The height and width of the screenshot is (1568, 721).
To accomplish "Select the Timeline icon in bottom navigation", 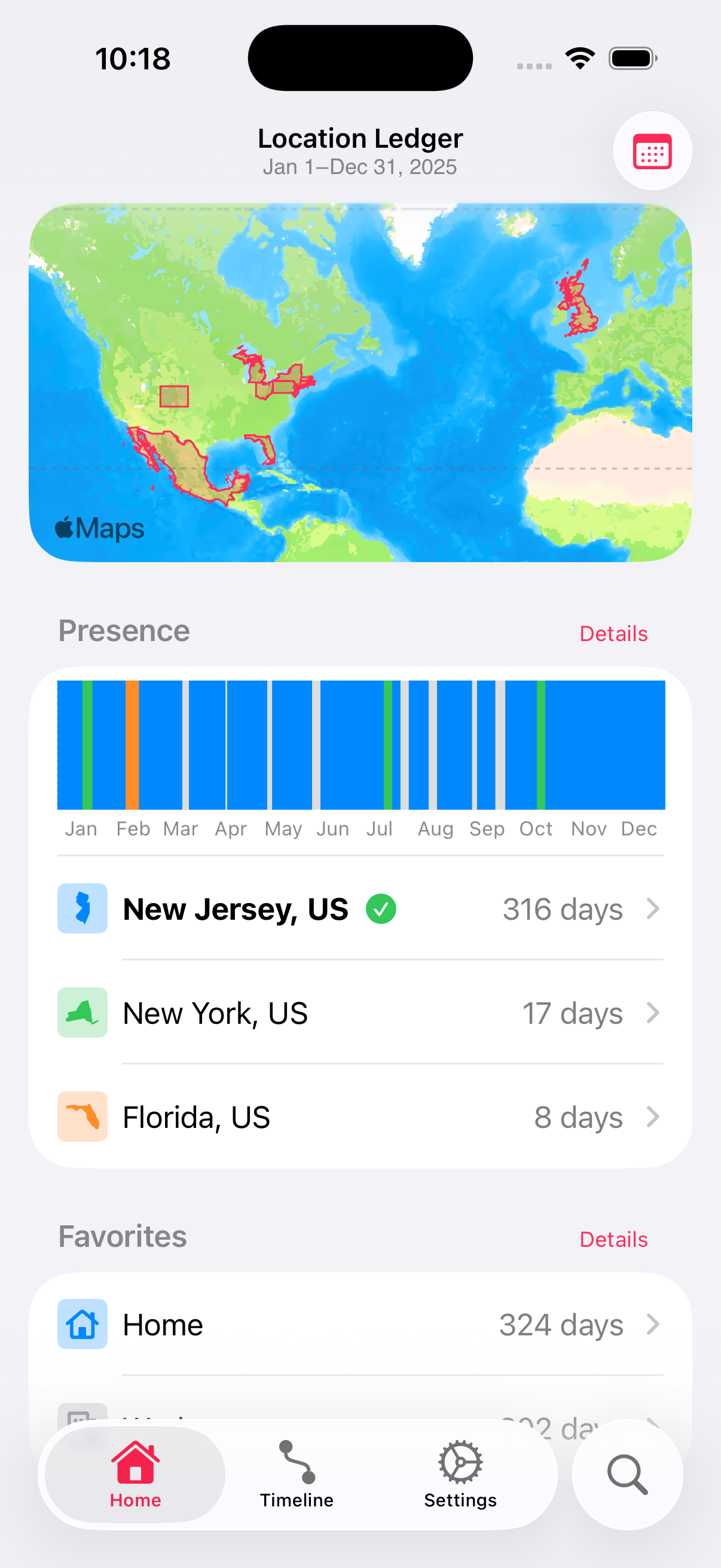I will click(x=296, y=1463).
